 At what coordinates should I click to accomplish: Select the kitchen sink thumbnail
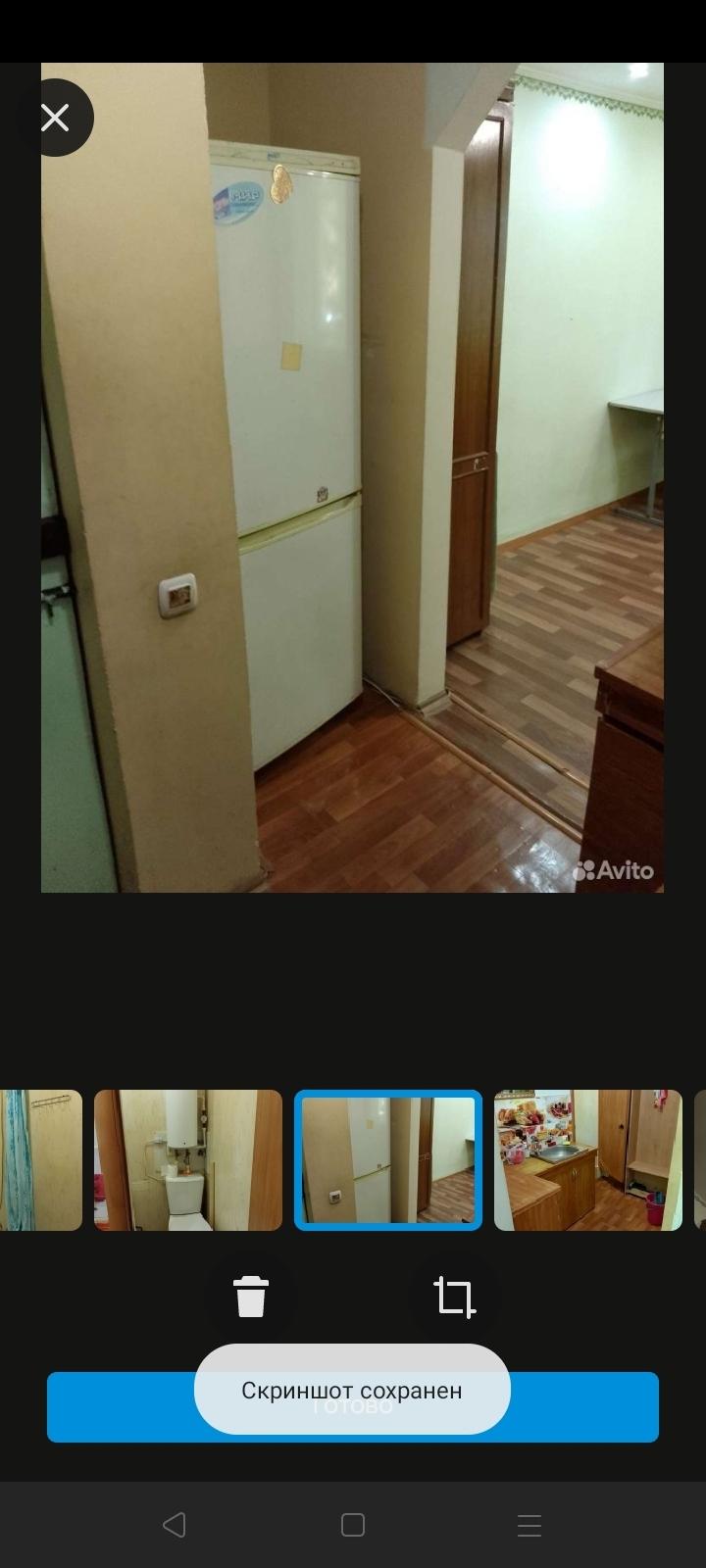(588, 1160)
